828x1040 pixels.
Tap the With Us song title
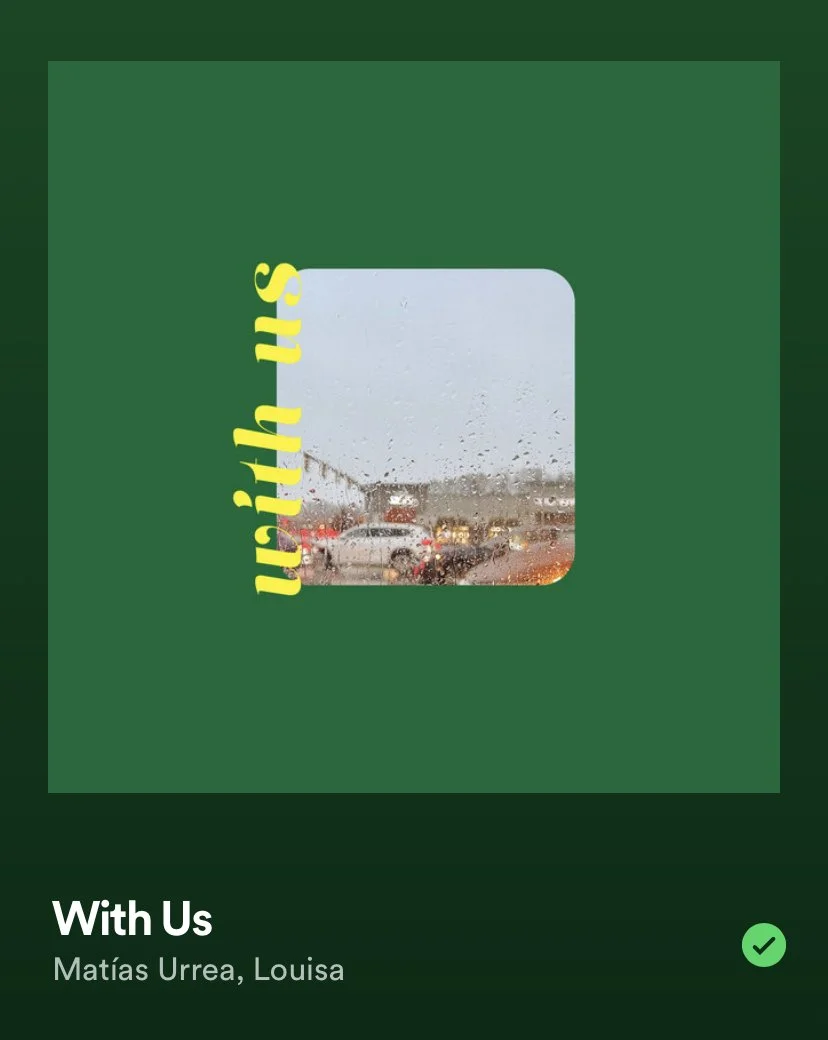pos(132,918)
